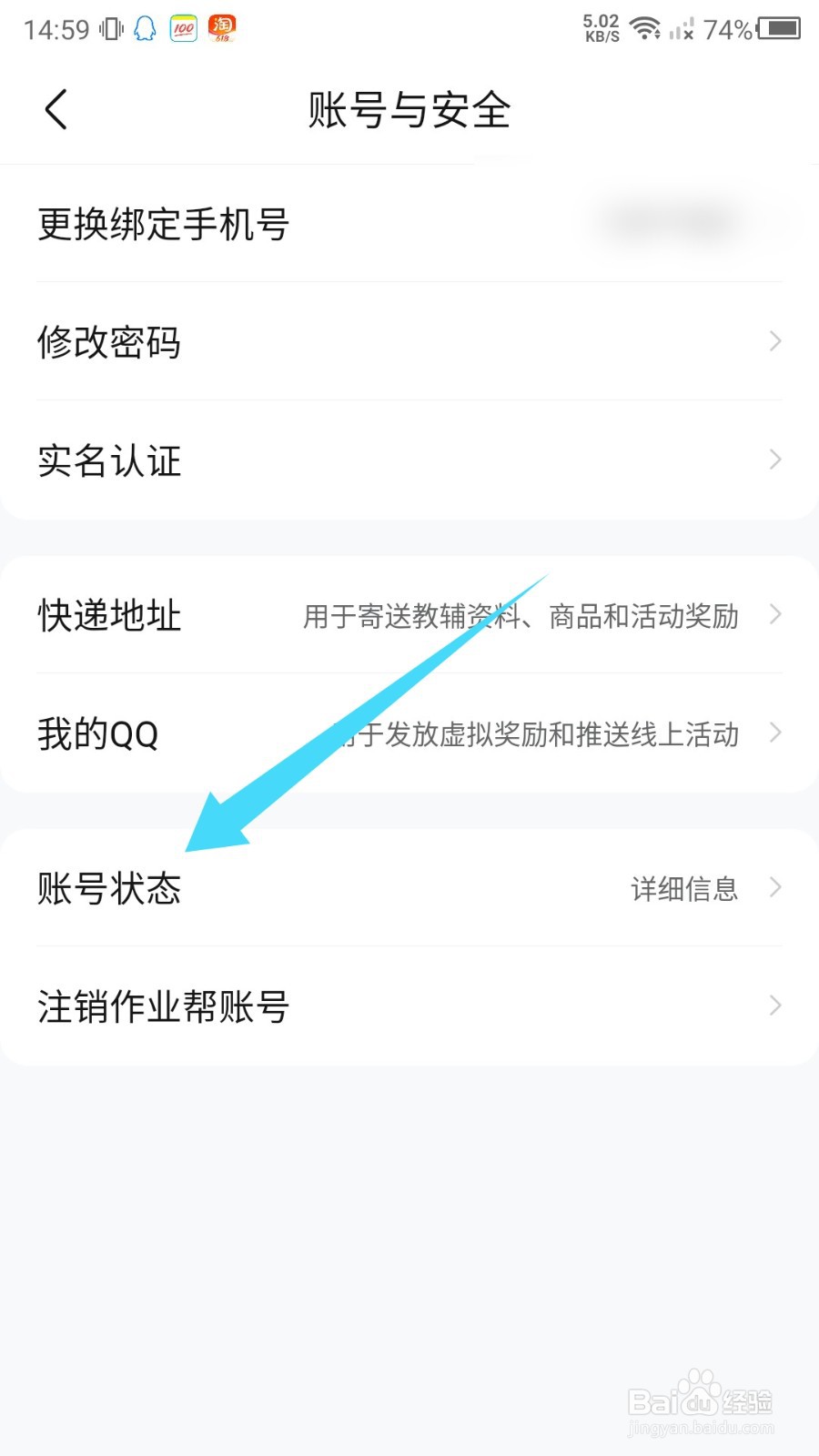Tap the 详细信息 link on 账号状态
This screenshot has width=819, height=1456.
pos(684,889)
